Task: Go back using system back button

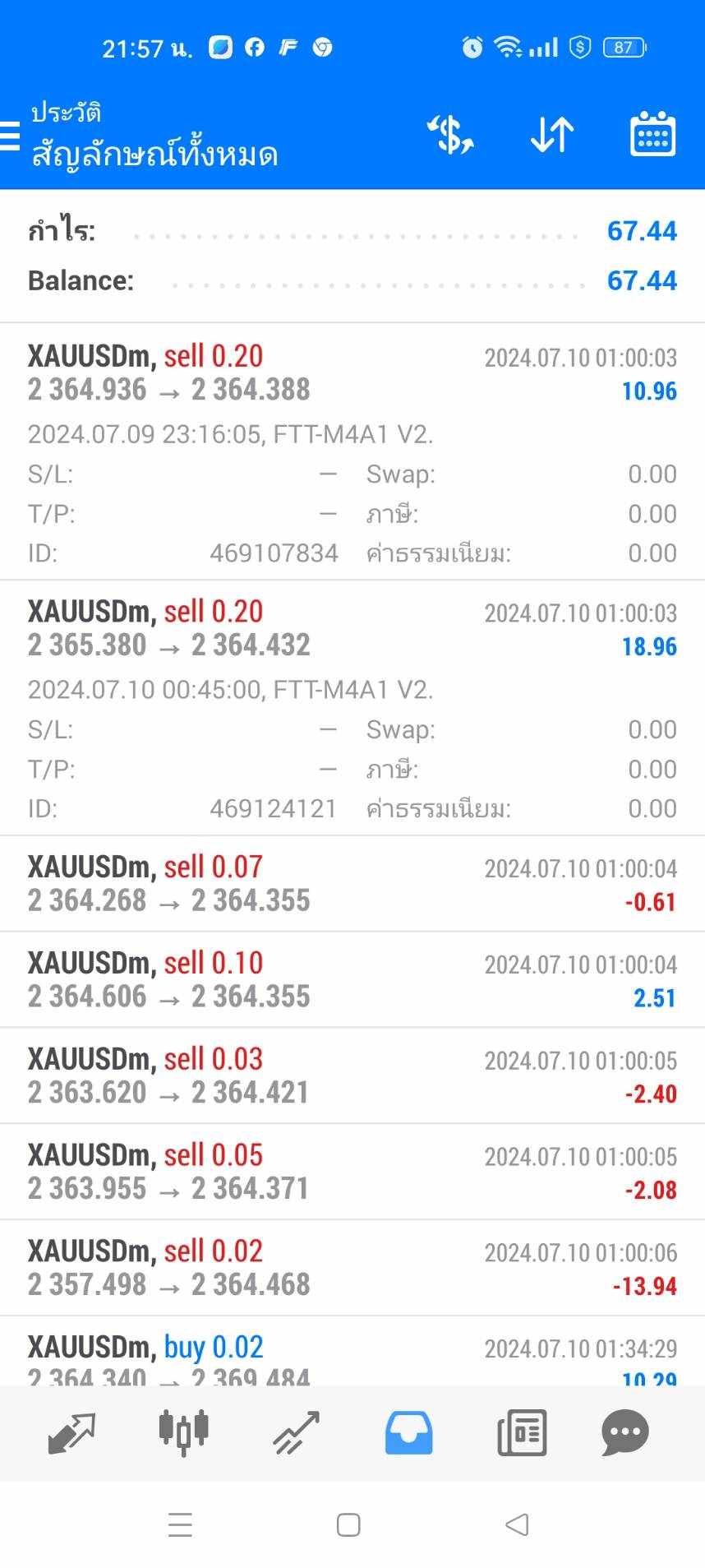Action: pyautogui.click(x=517, y=1525)
